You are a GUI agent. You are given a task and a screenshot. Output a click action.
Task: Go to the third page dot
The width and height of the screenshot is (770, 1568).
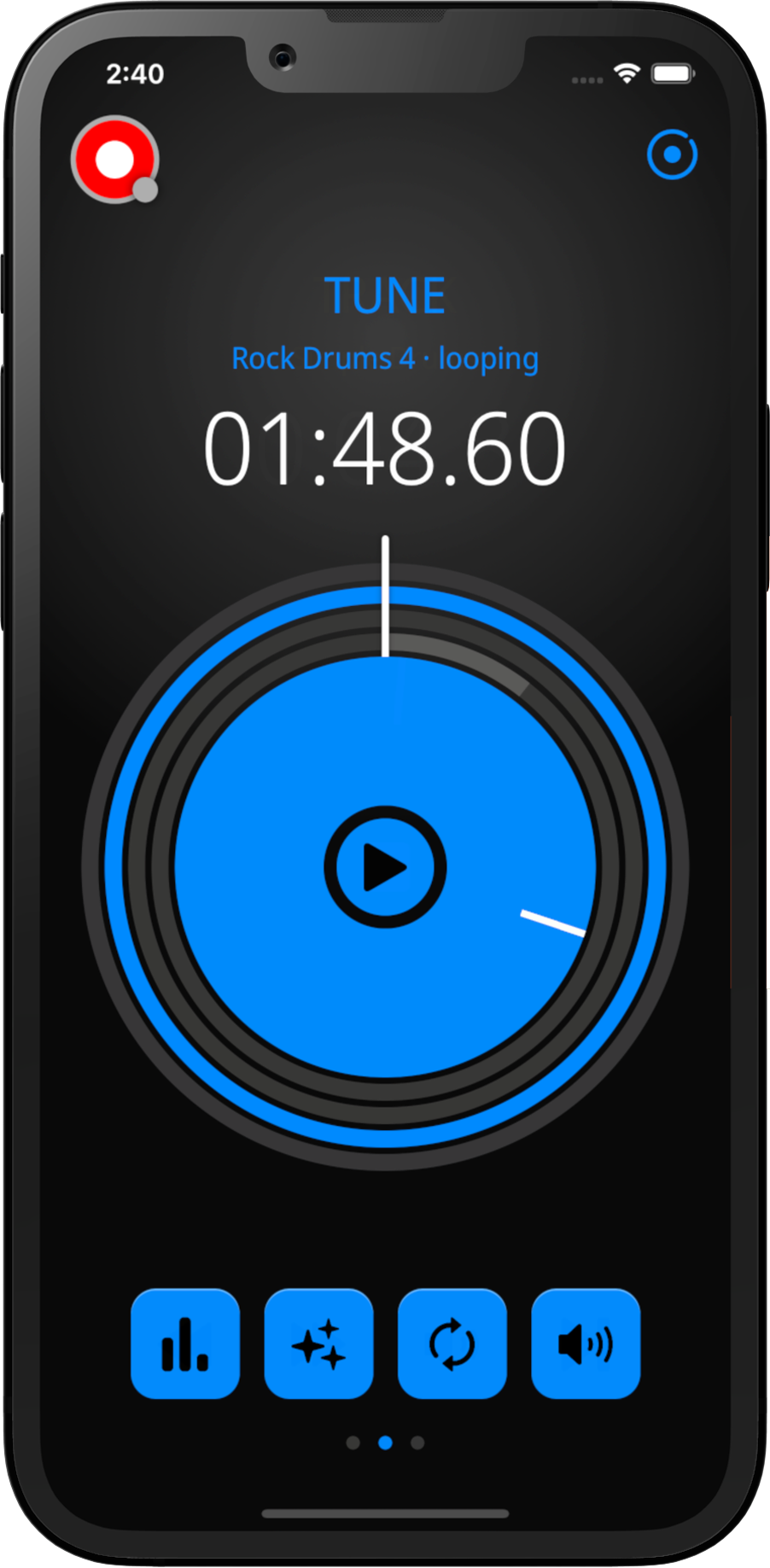[417, 1443]
